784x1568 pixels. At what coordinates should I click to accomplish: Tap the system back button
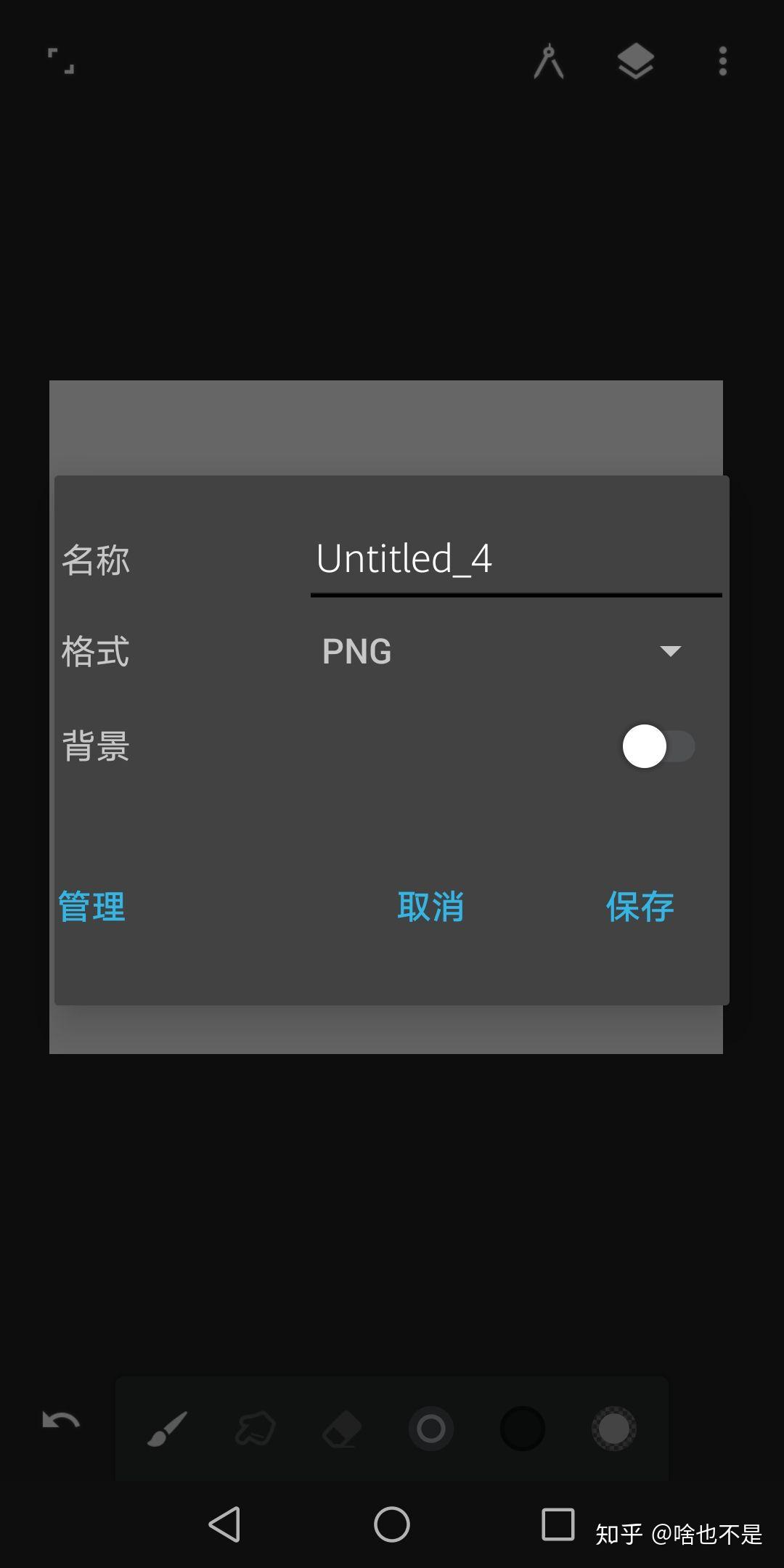click(224, 1524)
